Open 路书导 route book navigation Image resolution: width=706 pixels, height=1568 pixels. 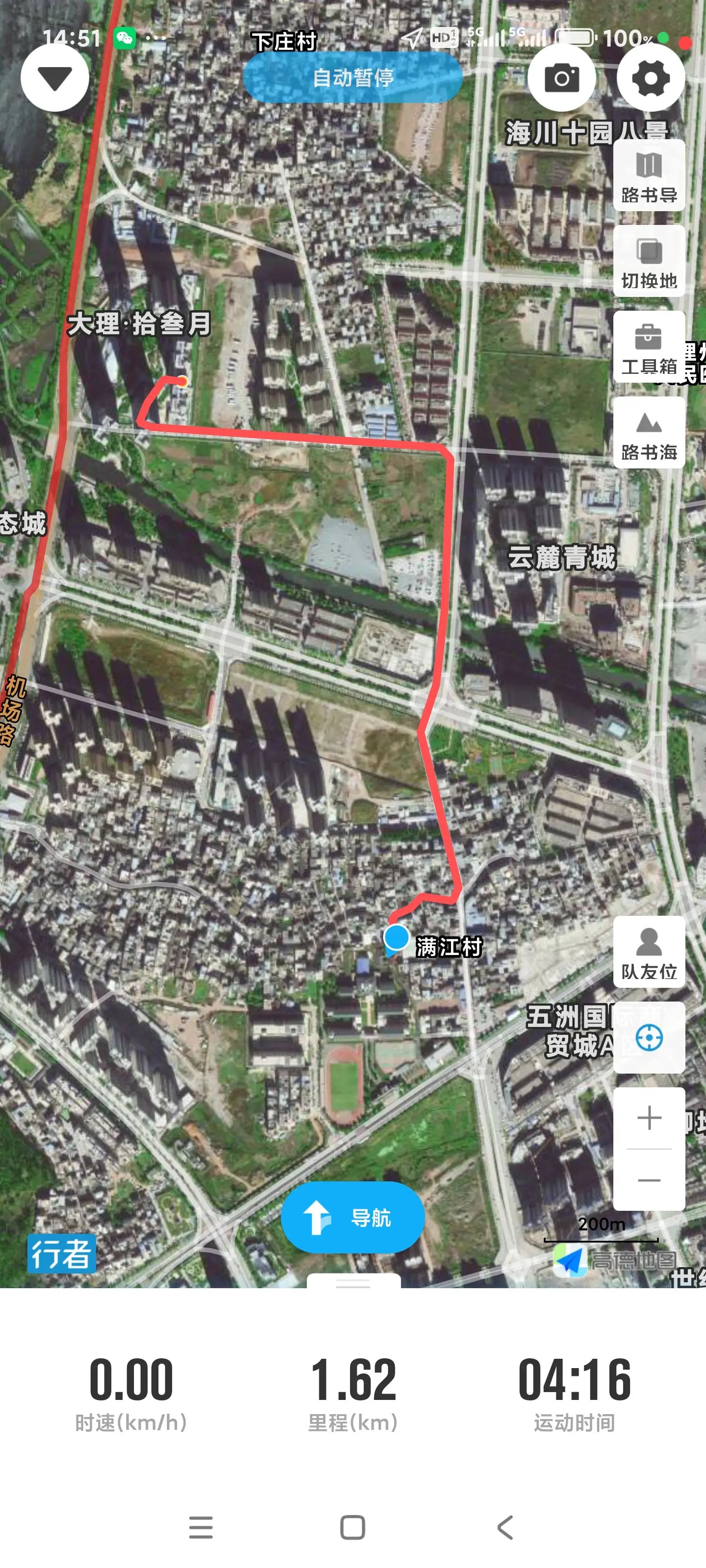click(x=649, y=176)
